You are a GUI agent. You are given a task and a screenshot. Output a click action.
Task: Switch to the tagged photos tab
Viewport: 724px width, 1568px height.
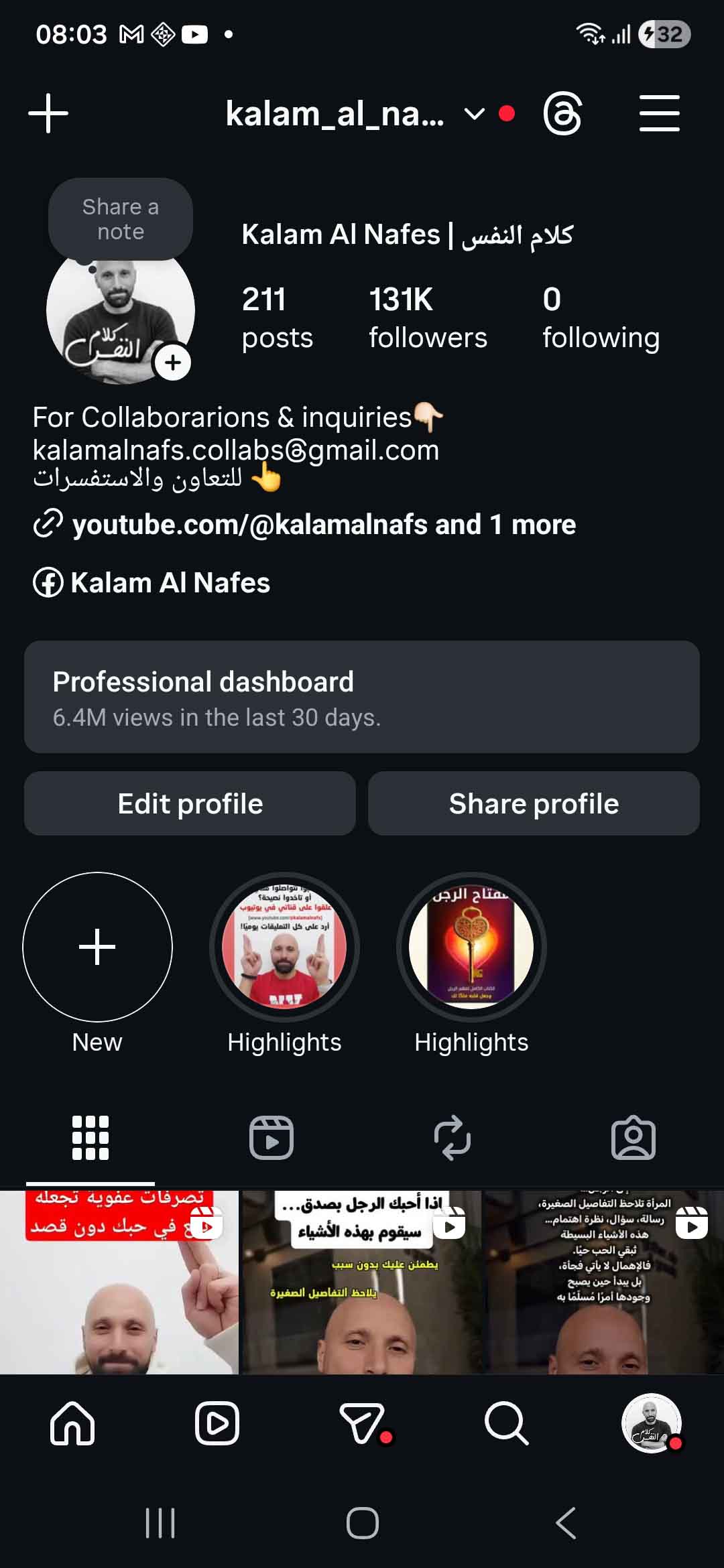click(633, 1138)
